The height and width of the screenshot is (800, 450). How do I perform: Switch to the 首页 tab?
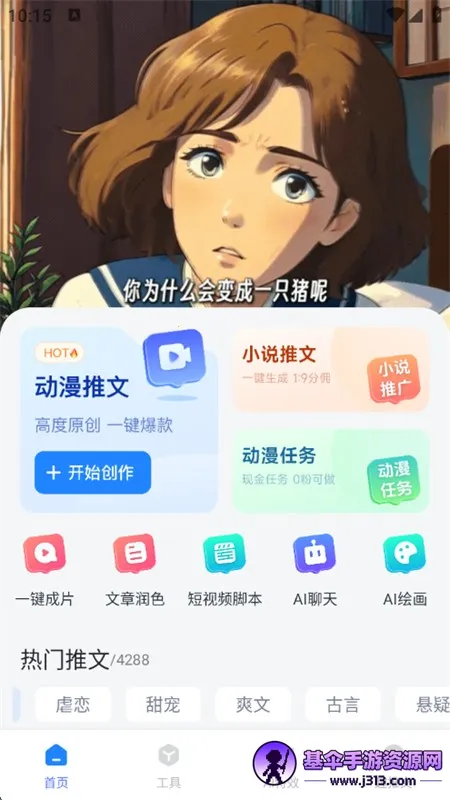click(56, 765)
